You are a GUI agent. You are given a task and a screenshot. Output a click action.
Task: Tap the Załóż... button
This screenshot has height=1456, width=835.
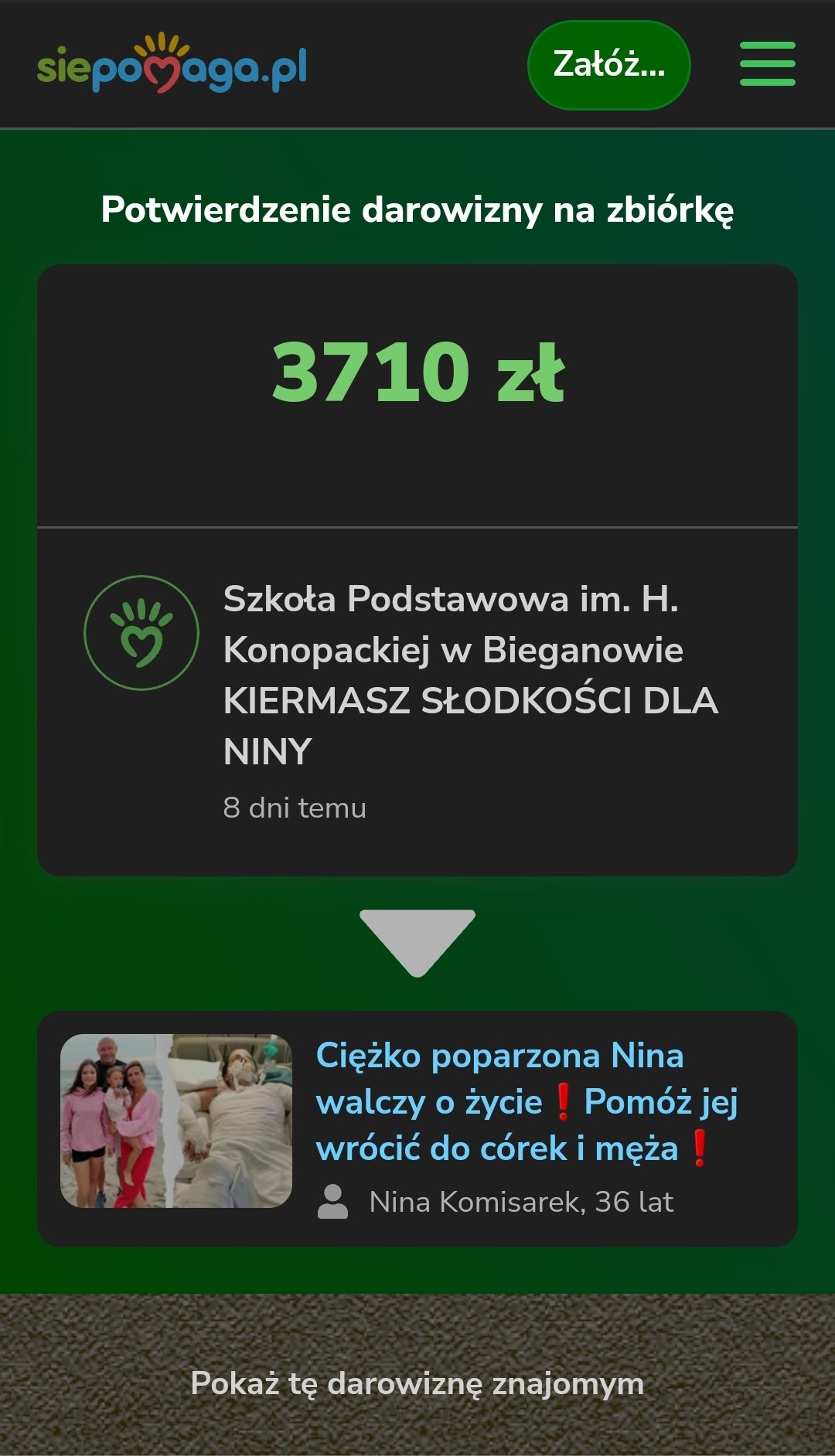tap(608, 65)
